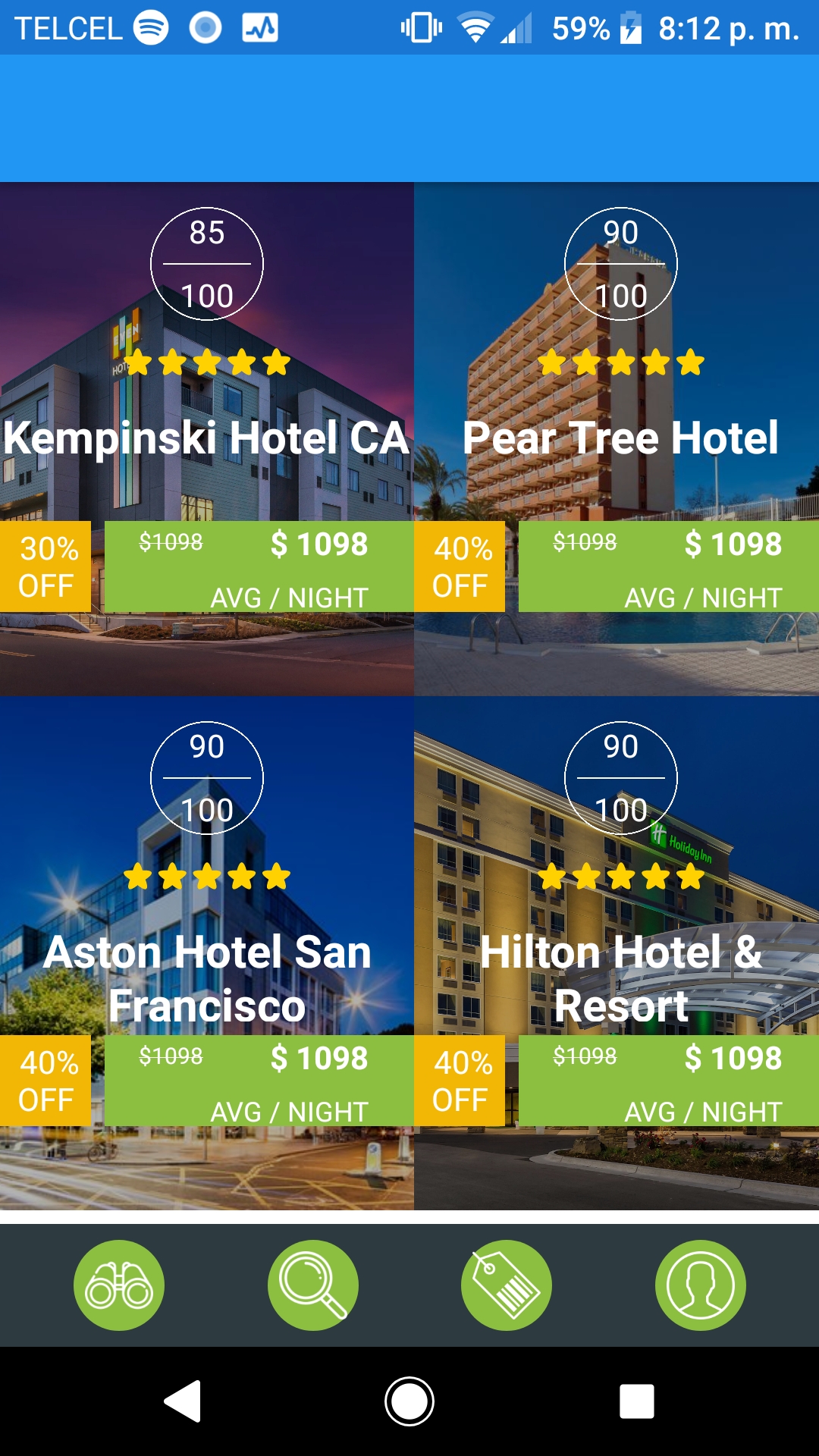Go back with the system back button
819x1456 pixels.
click(x=183, y=1401)
